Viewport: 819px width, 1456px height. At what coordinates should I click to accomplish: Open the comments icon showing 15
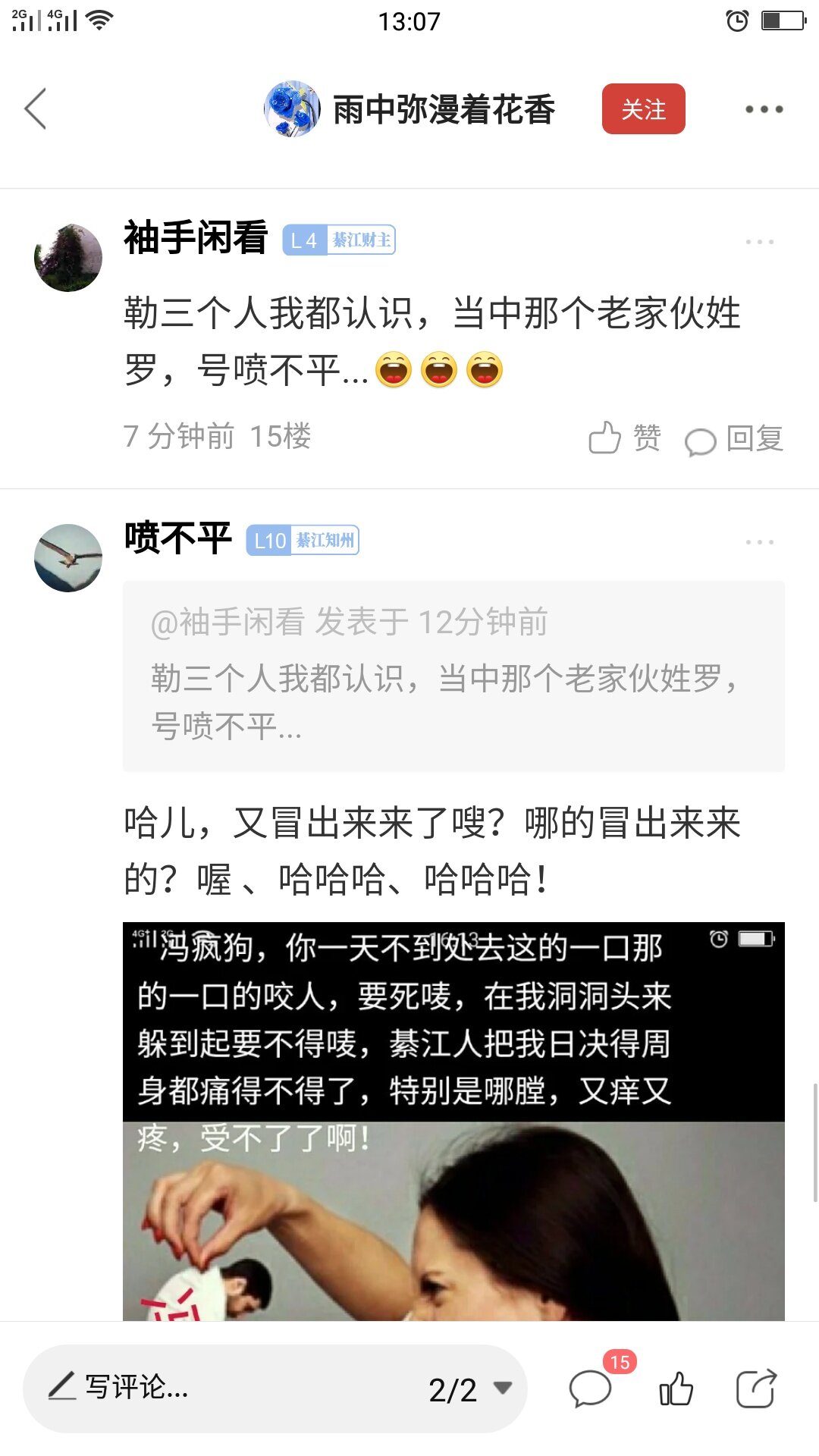tap(591, 1389)
